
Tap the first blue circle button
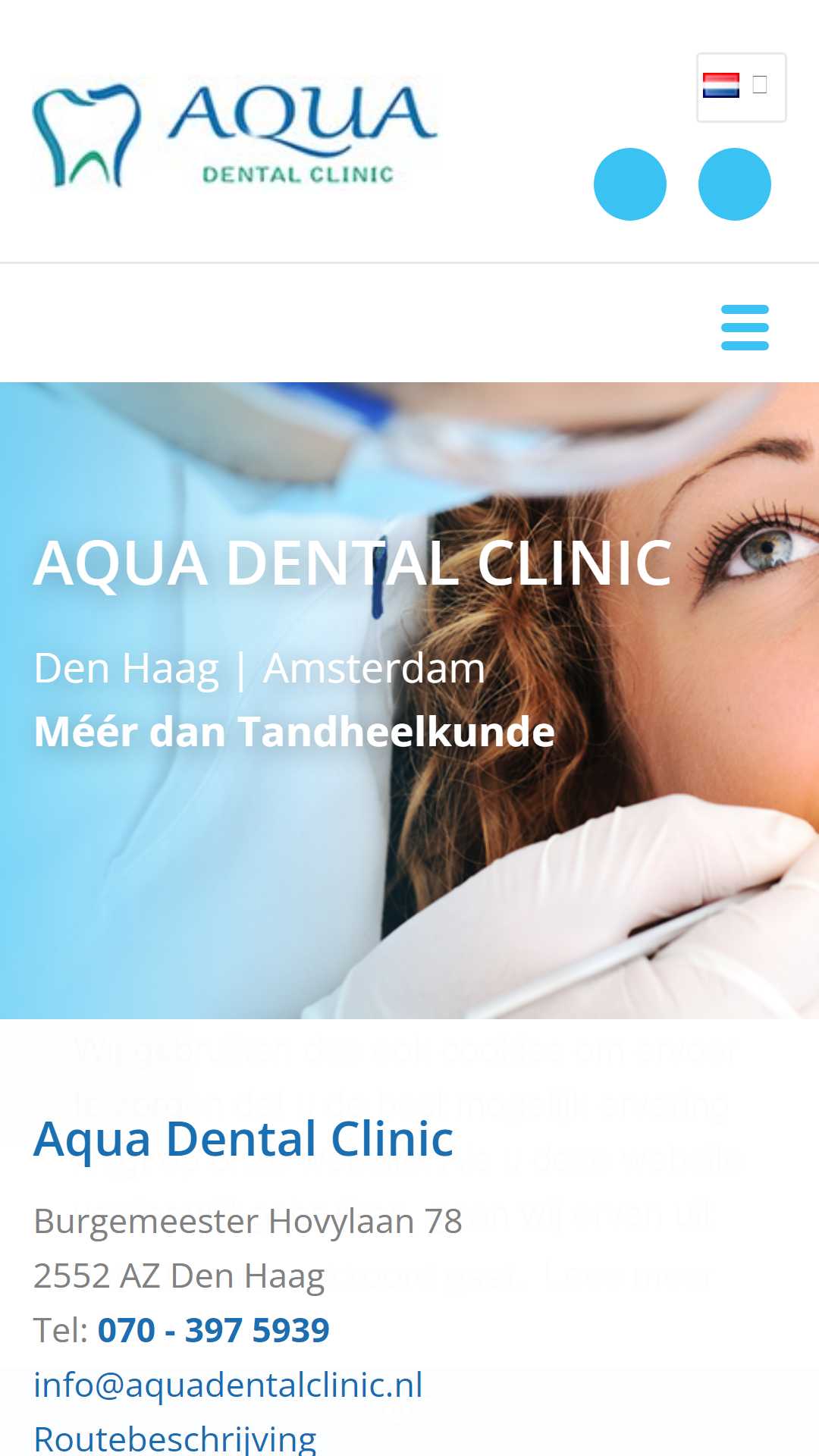click(x=630, y=184)
